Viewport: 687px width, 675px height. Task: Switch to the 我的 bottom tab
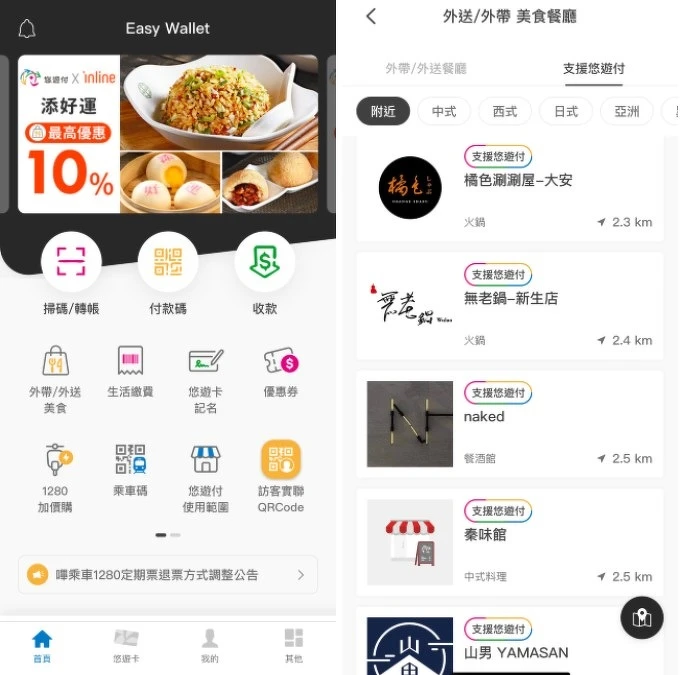(209, 645)
